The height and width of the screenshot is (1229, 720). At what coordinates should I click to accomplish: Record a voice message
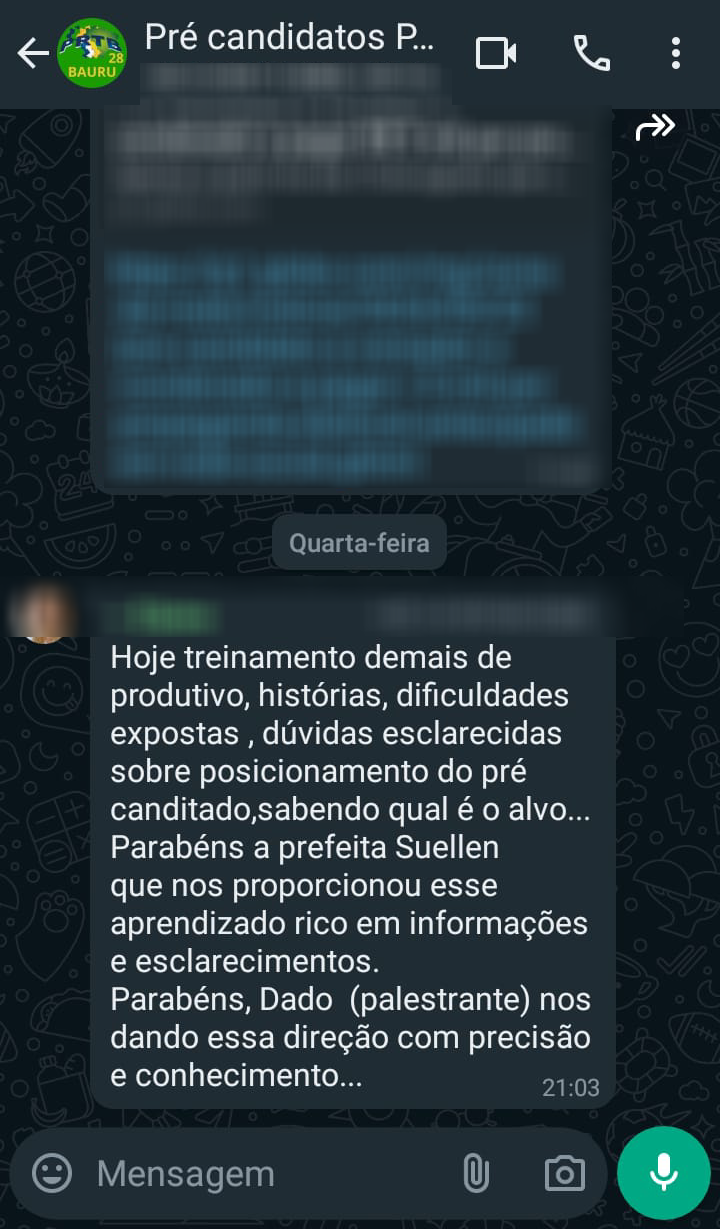664,1173
